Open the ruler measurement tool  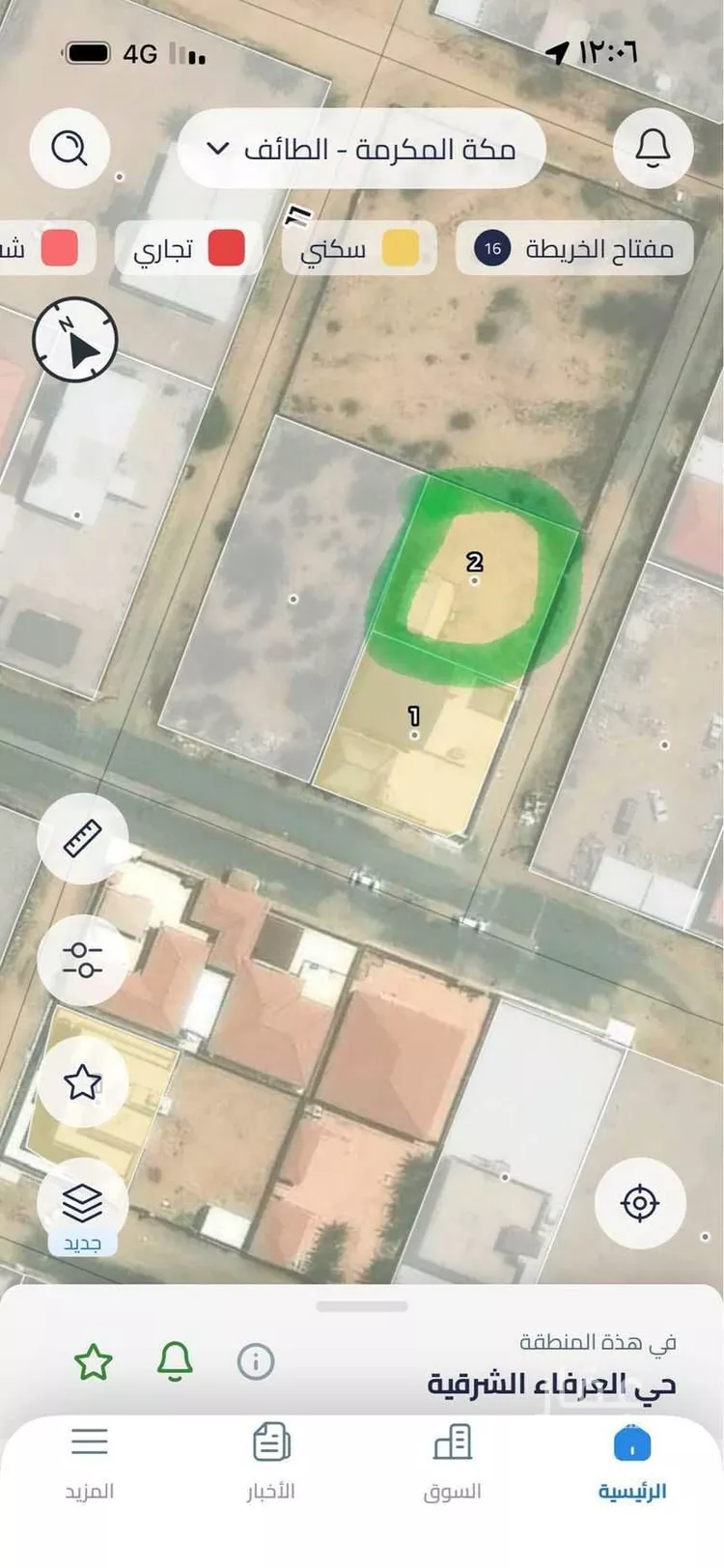82,838
